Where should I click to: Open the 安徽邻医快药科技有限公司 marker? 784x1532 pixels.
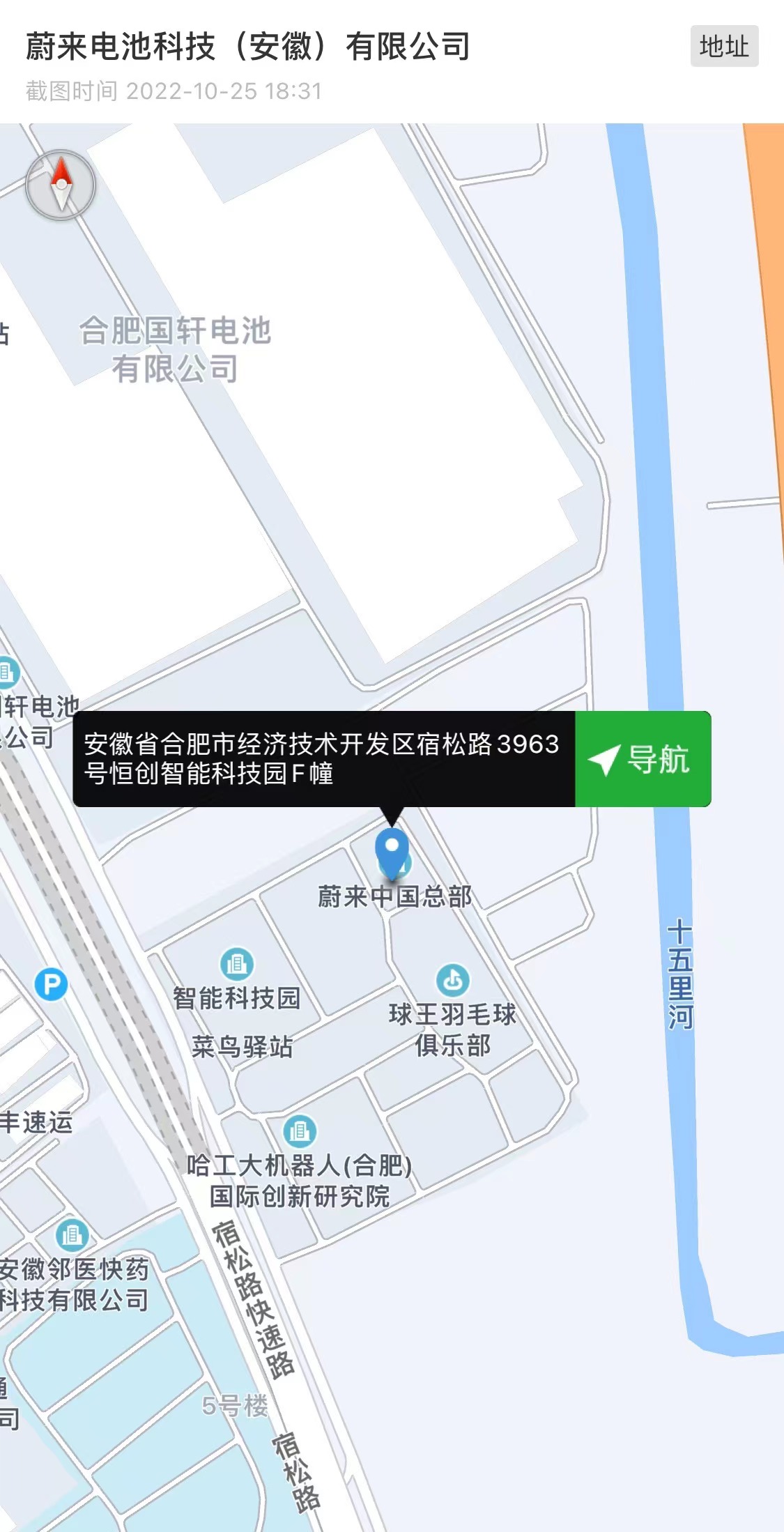72,1235
